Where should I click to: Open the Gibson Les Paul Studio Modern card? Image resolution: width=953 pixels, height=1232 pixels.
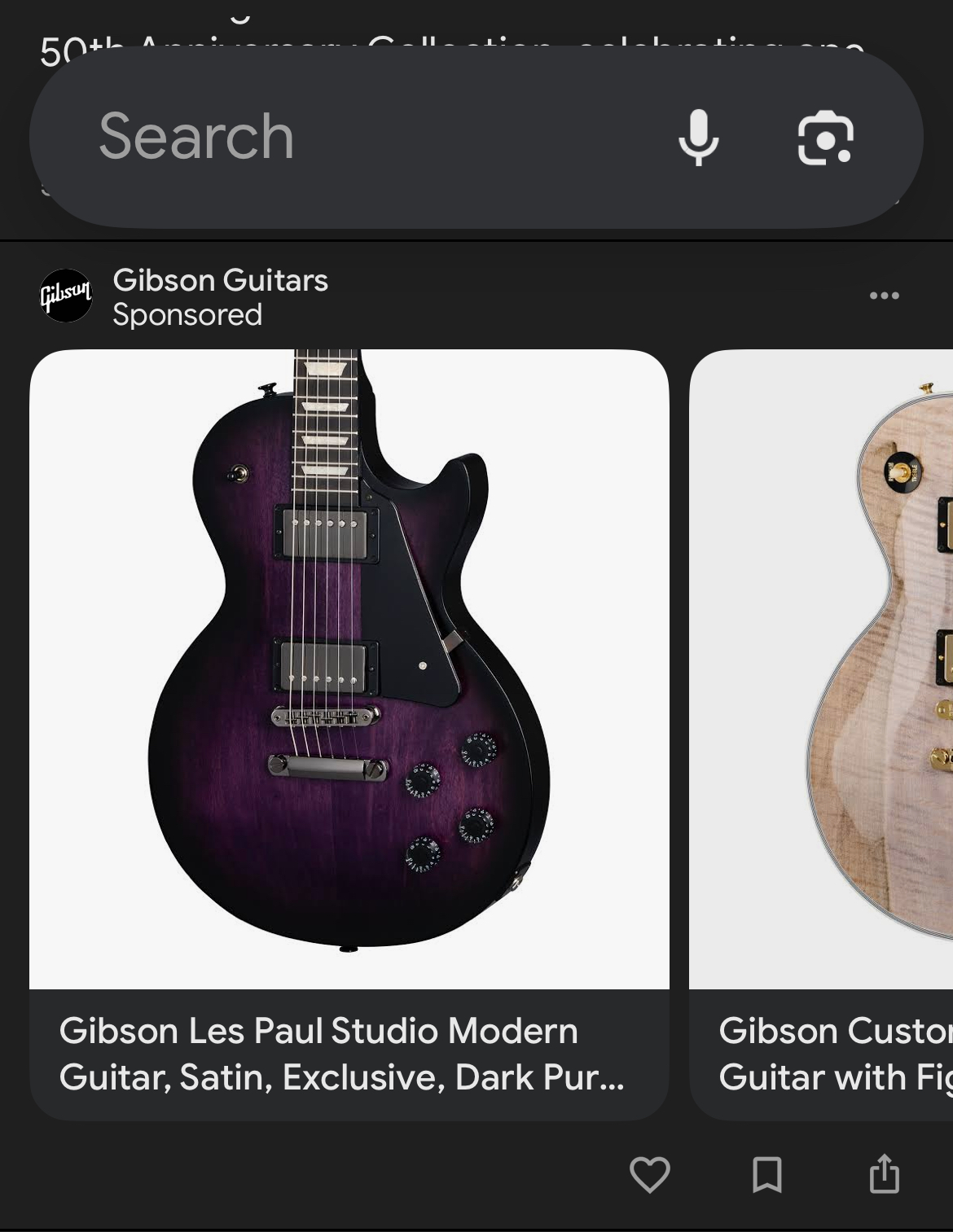[x=349, y=733]
